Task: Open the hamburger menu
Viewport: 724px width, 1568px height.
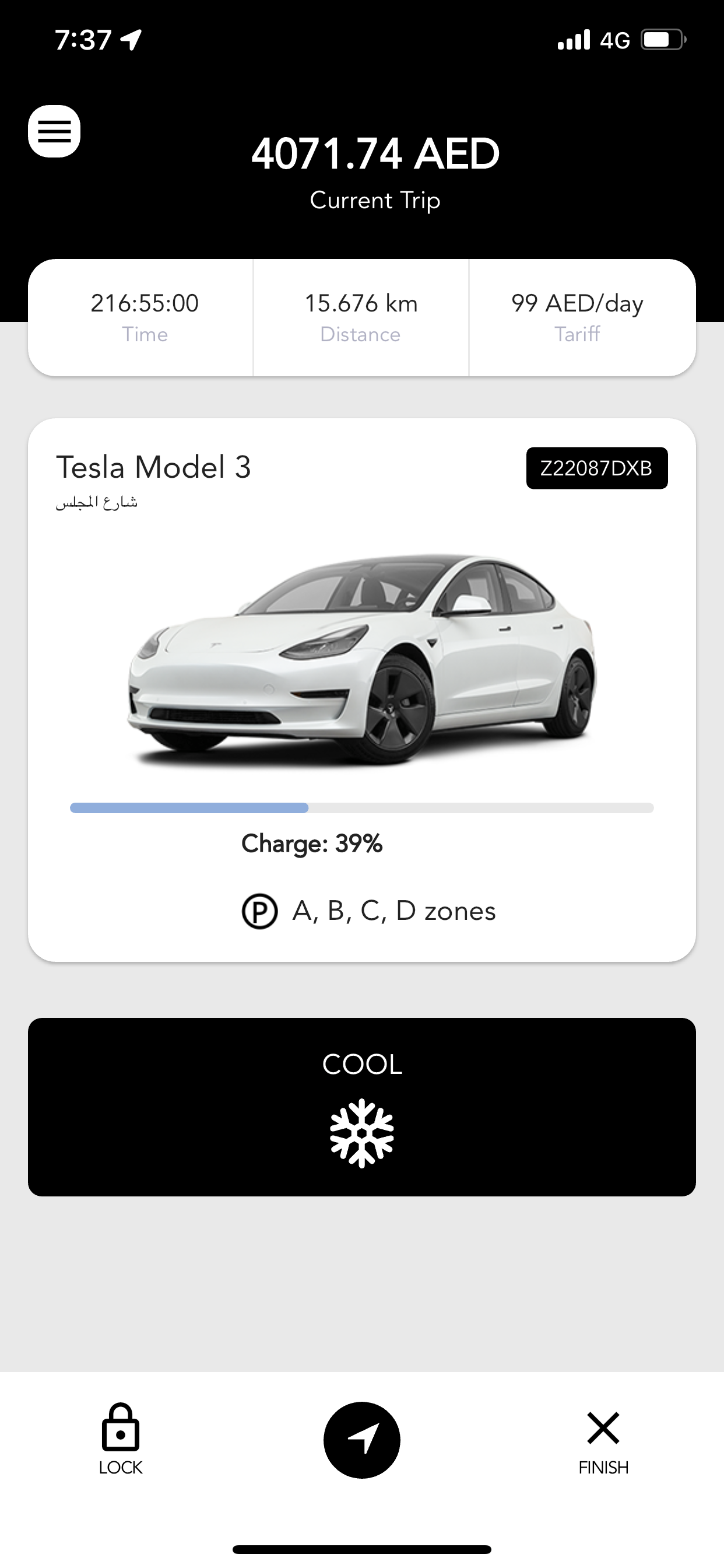Action: (54, 131)
